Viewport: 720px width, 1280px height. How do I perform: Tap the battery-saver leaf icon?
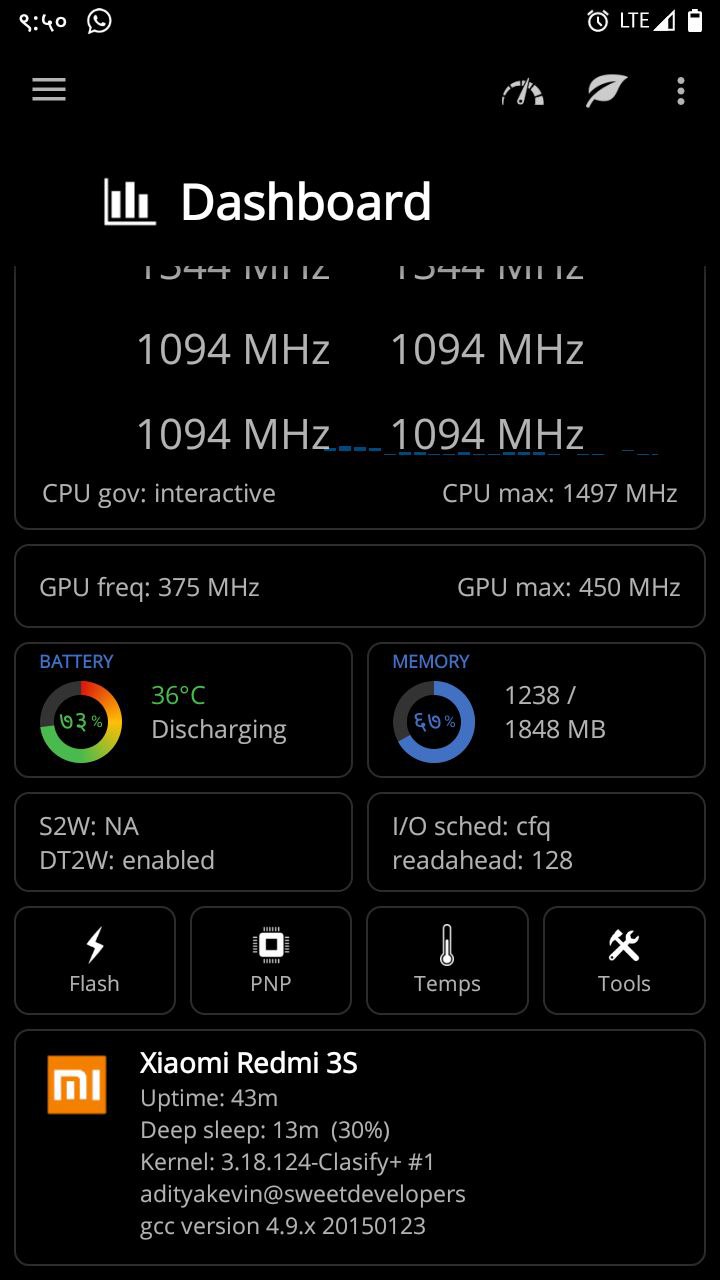[x=606, y=91]
